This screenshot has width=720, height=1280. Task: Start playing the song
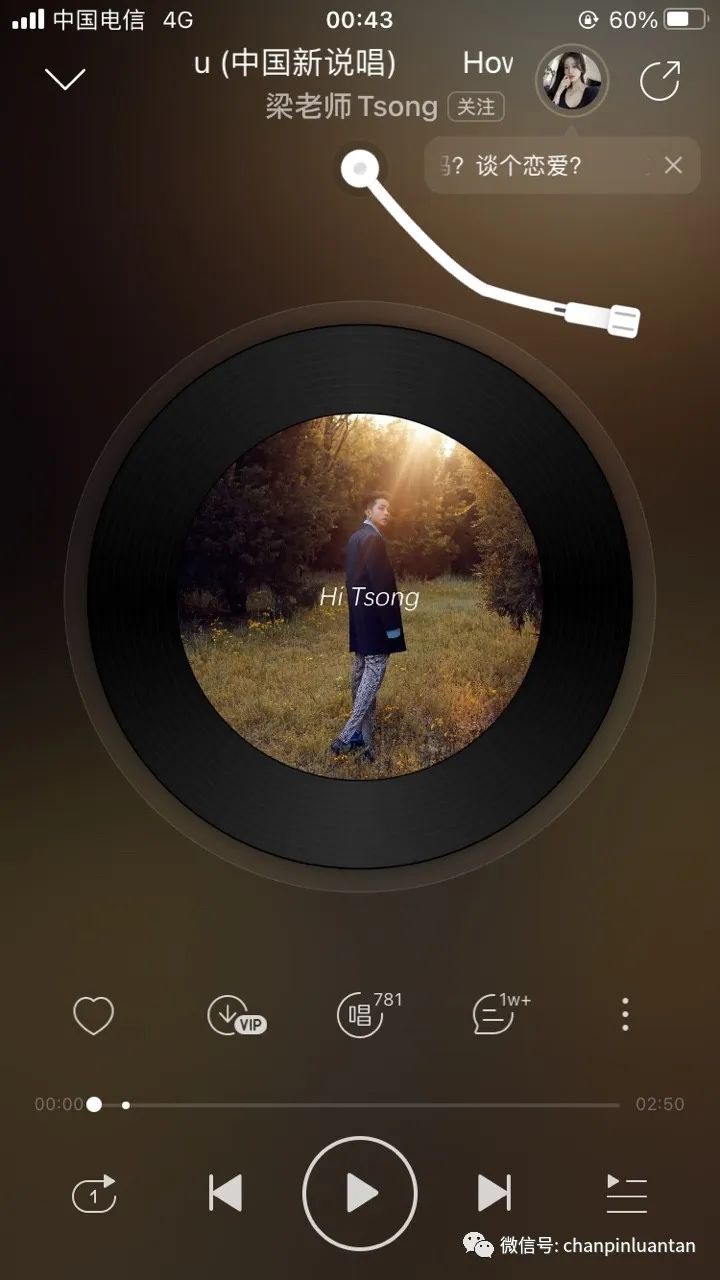click(360, 1193)
